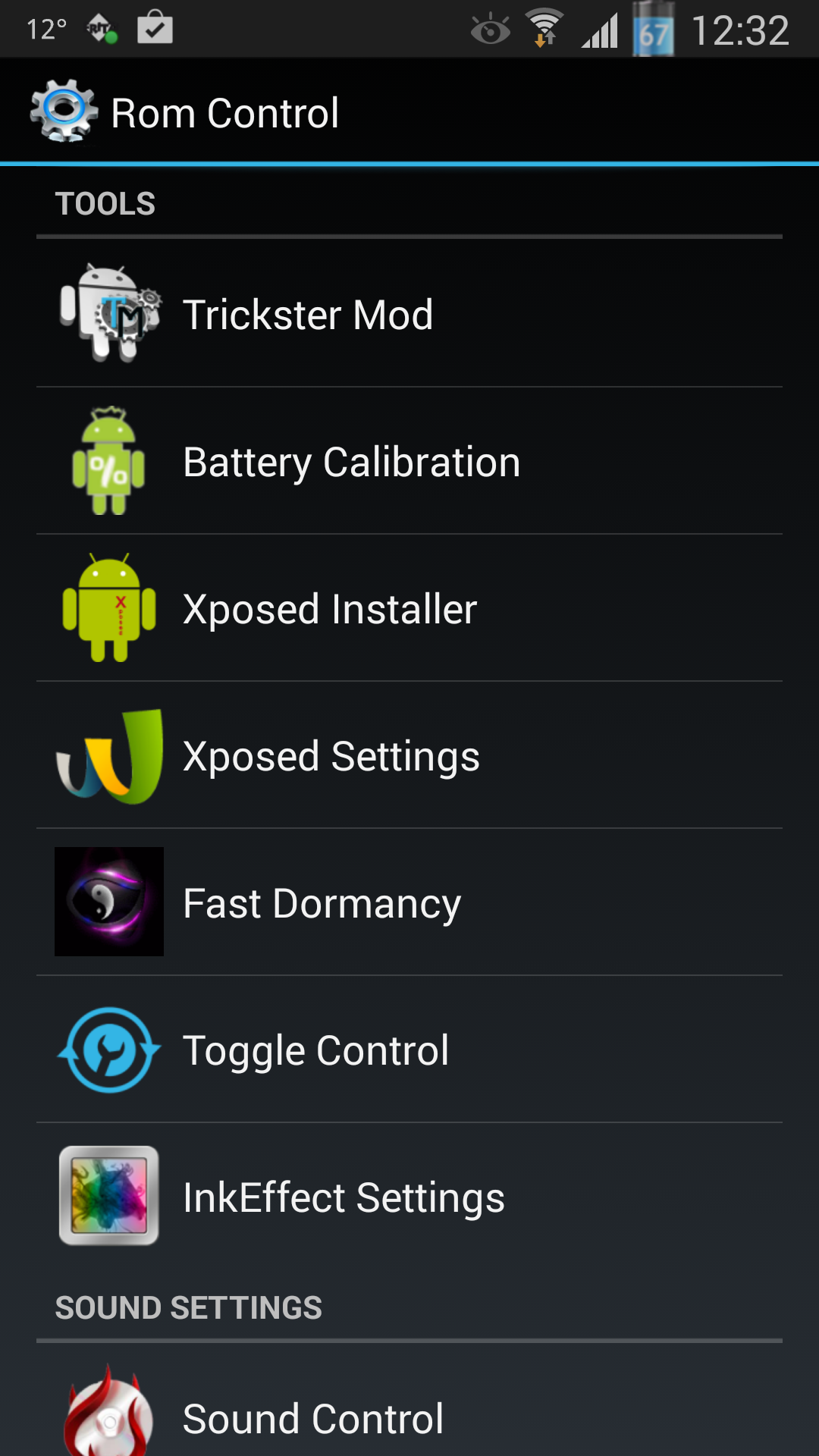
Task: Launch Battery Calibration tool
Action: coord(409,461)
